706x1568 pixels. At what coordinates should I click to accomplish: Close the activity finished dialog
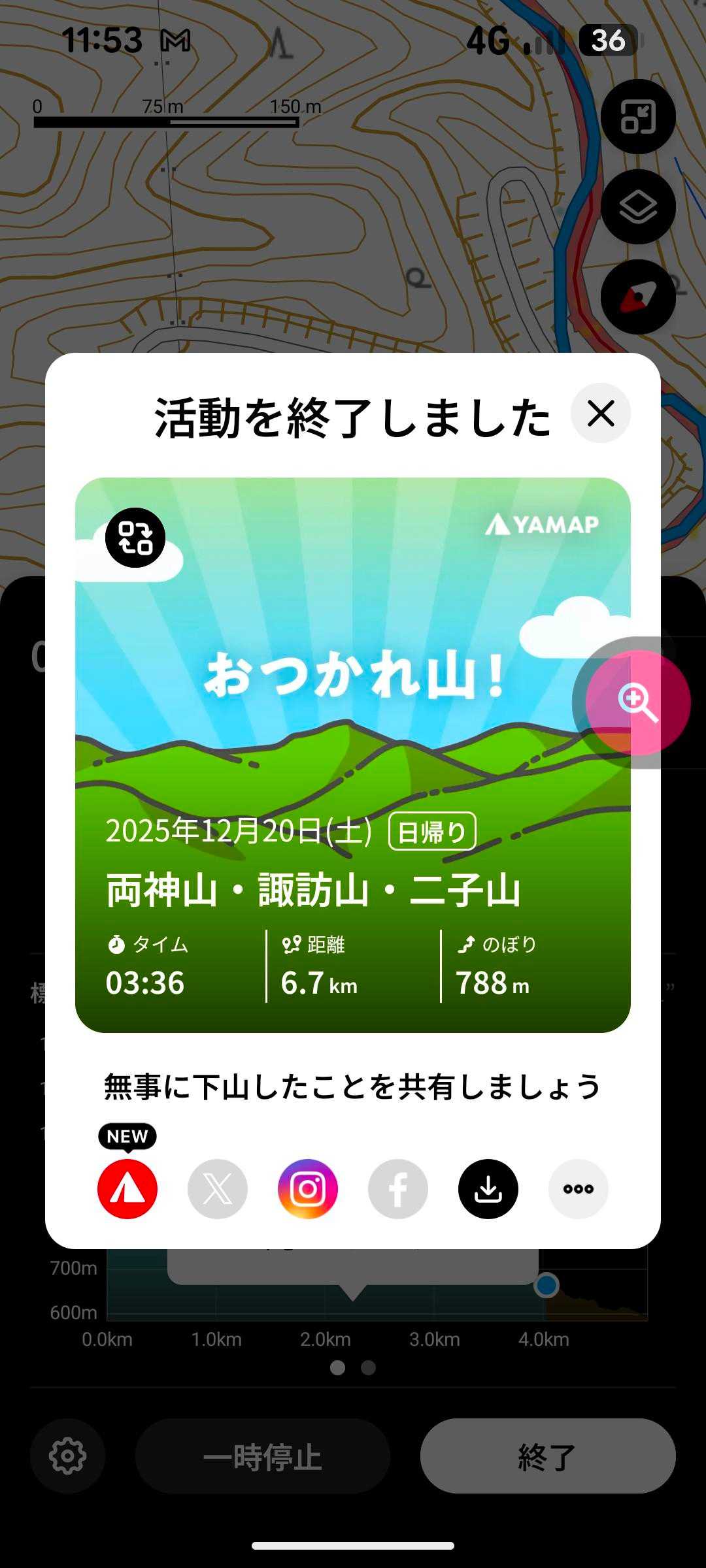[600, 413]
